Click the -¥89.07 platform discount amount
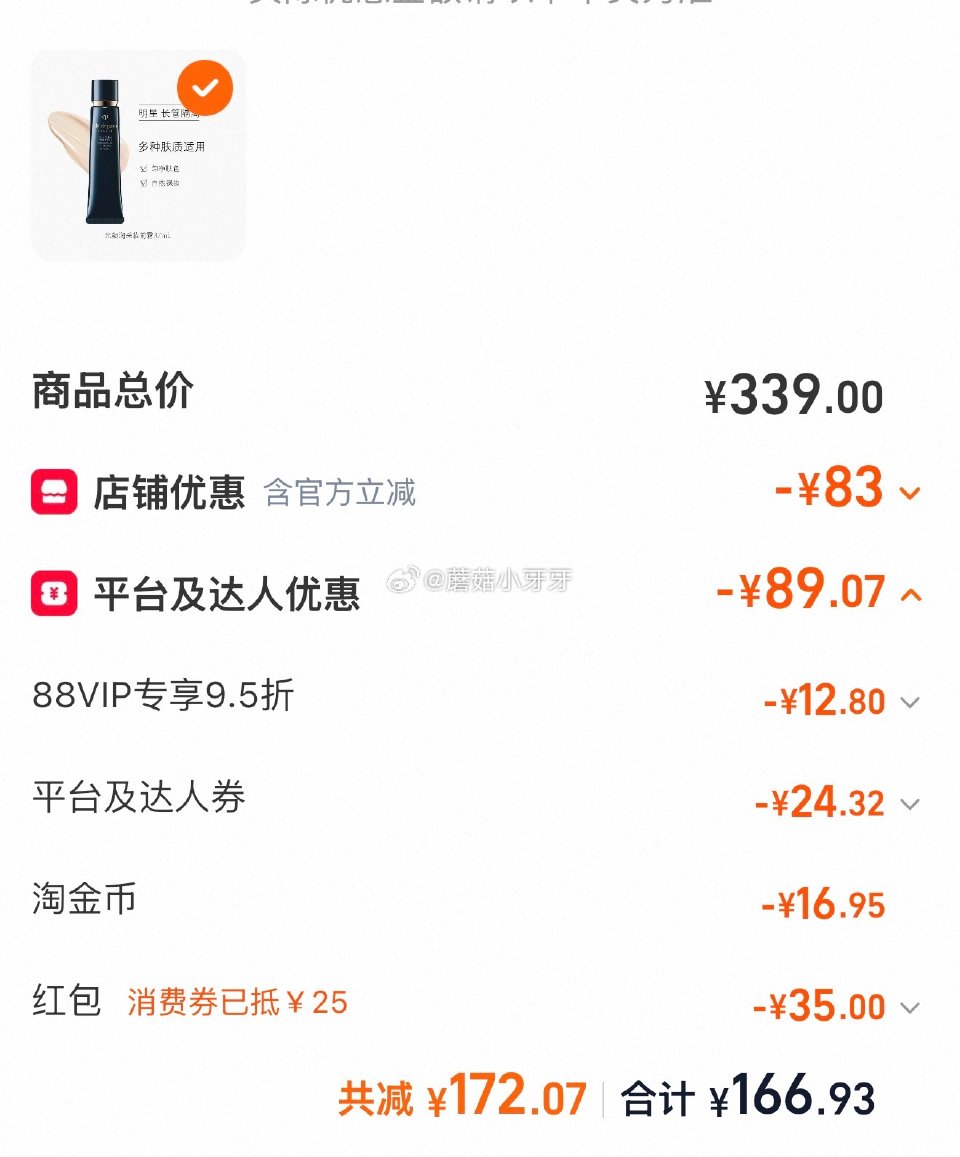 [815, 590]
